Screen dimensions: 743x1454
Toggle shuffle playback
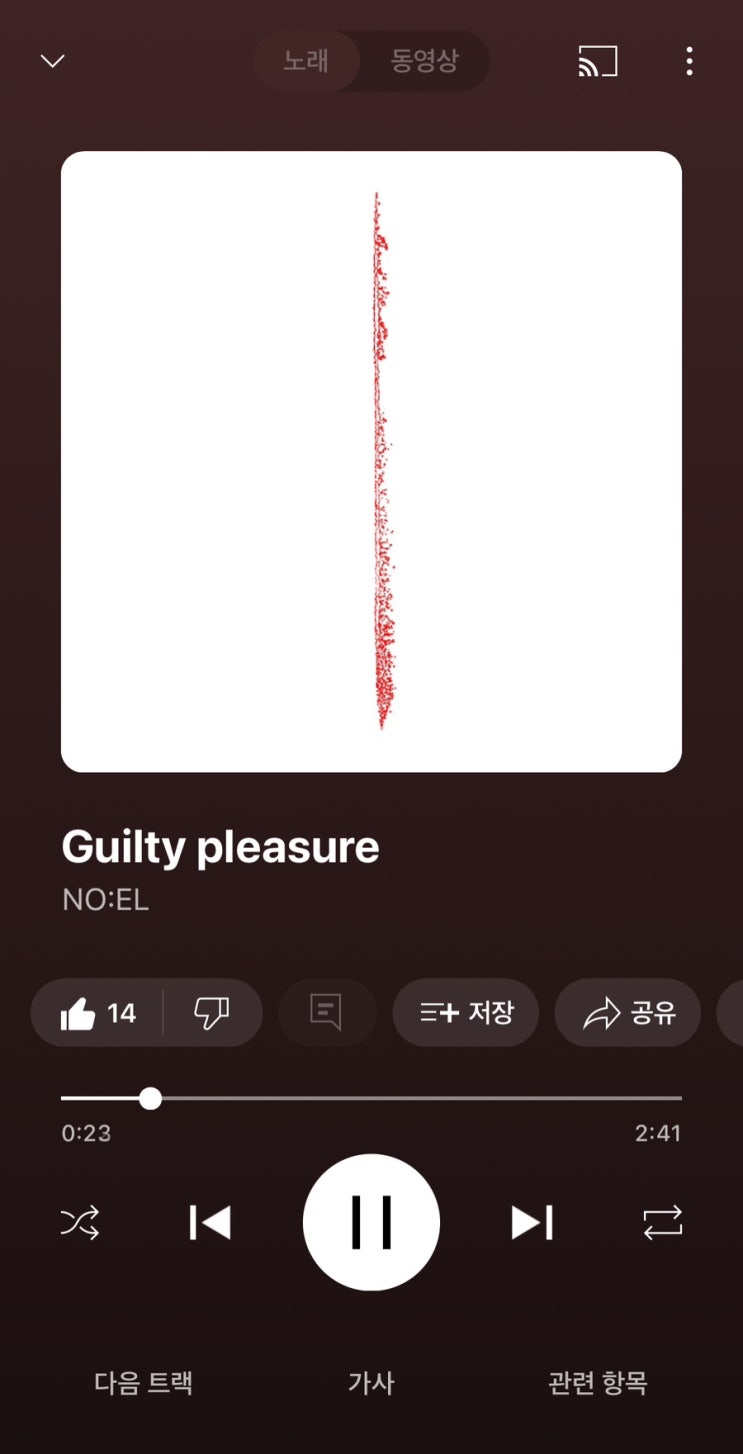[80, 1222]
